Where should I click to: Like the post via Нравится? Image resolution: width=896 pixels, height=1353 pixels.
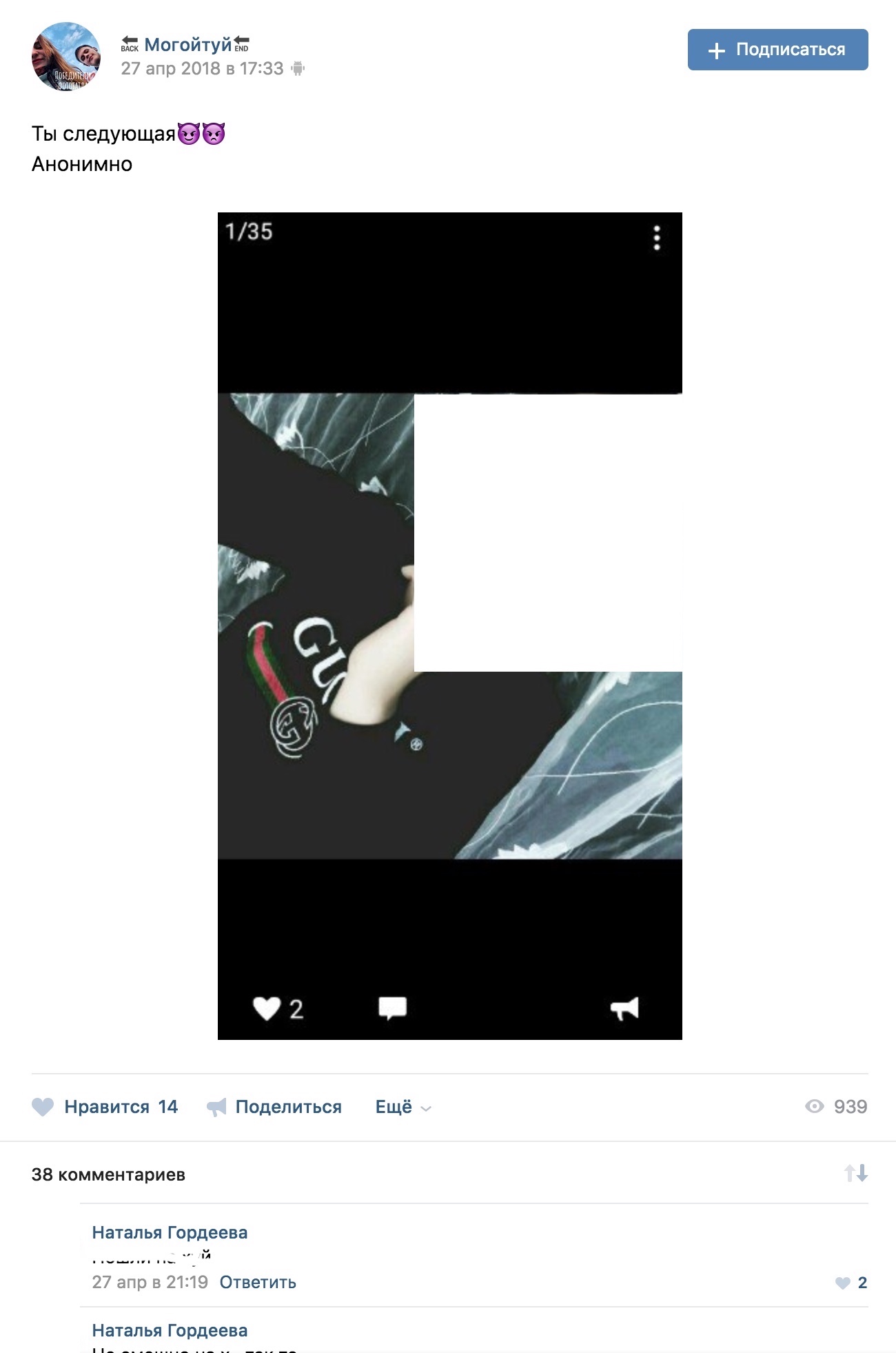coord(105,1107)
